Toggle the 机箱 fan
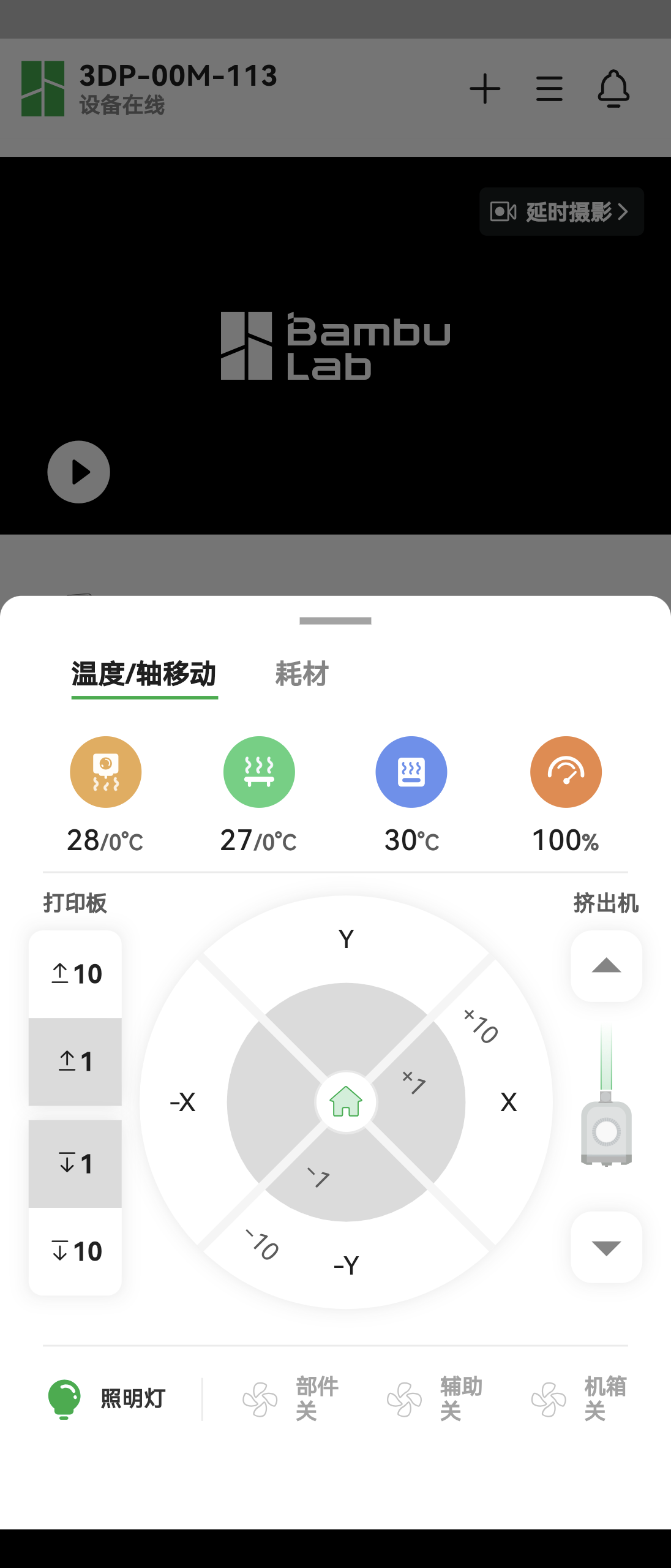 (x=579, y=1399)
